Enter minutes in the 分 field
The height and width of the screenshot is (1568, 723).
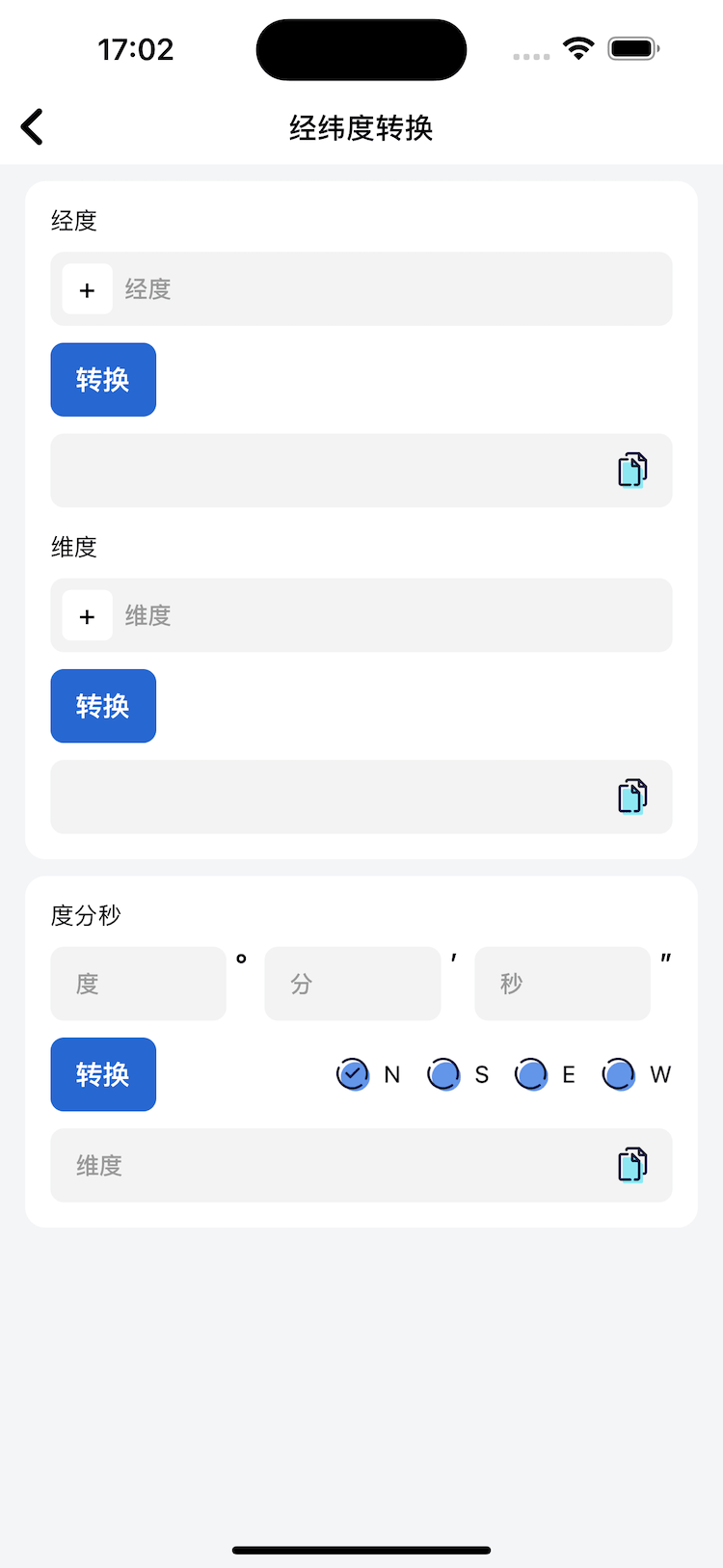[352, 984]
